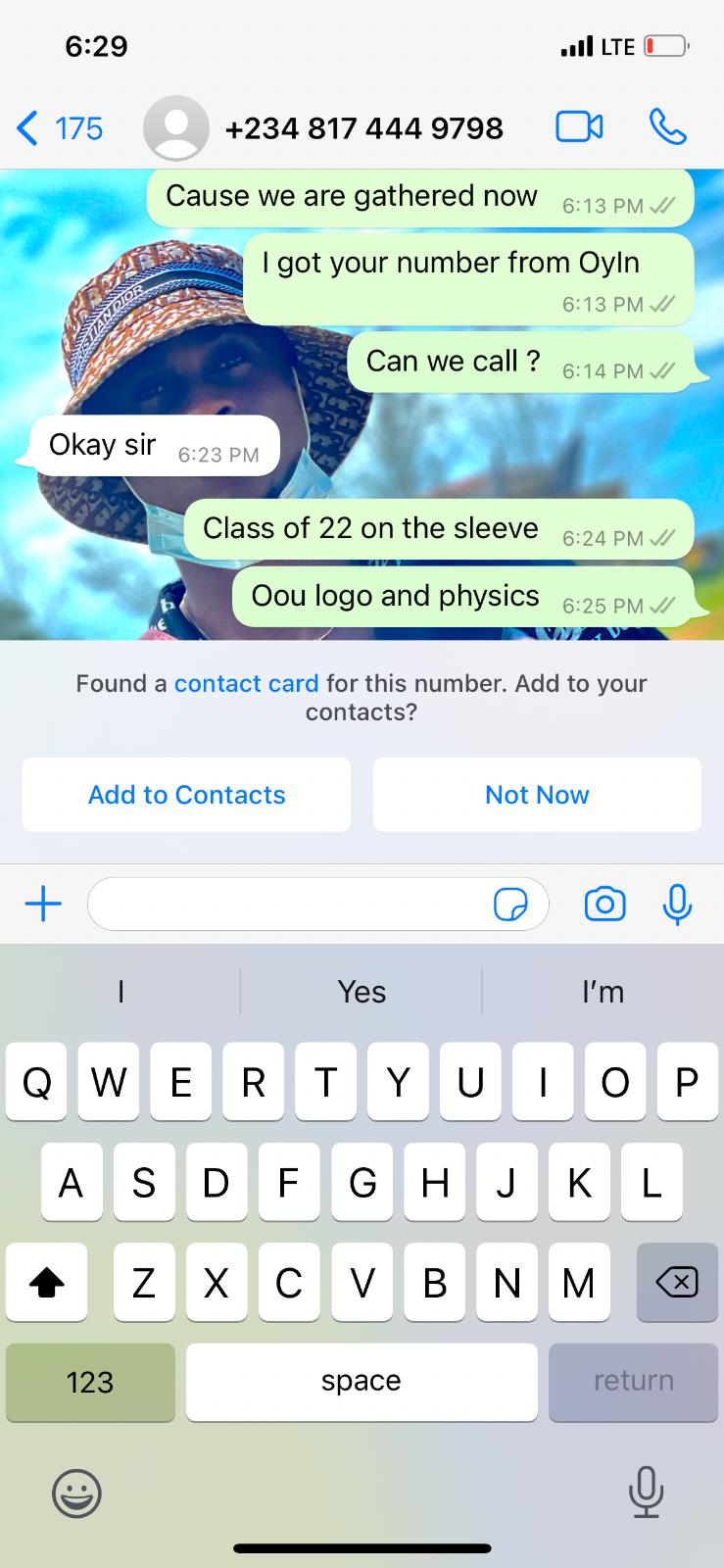Start keyboard dictation
The height and width of the screenshot is (1568, 724).
pyautogui.click(x=646, y=1494)
